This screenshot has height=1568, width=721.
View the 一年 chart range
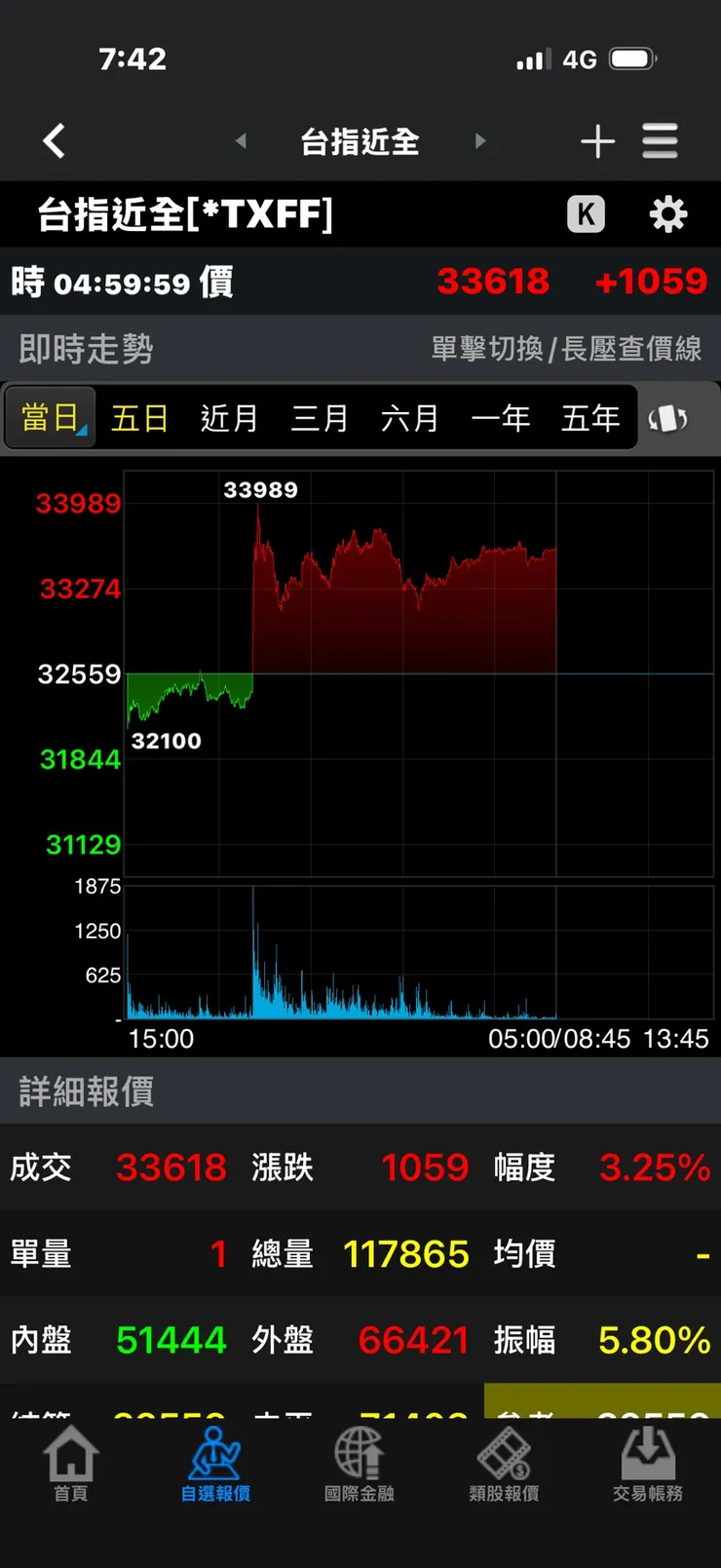500,418
